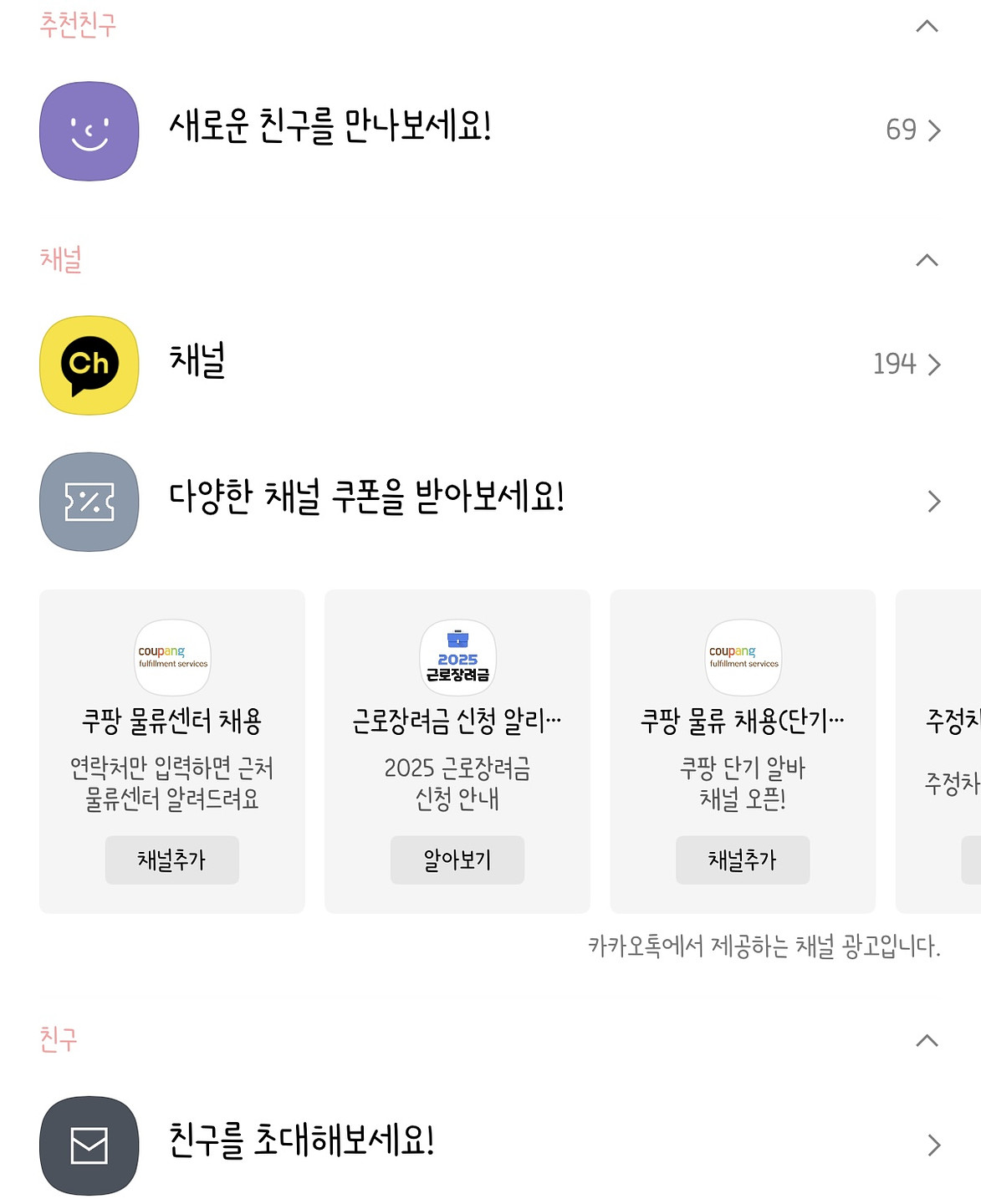
Task: Open 새로운 친구를 만나보세요 row
Action: [490, 130]
